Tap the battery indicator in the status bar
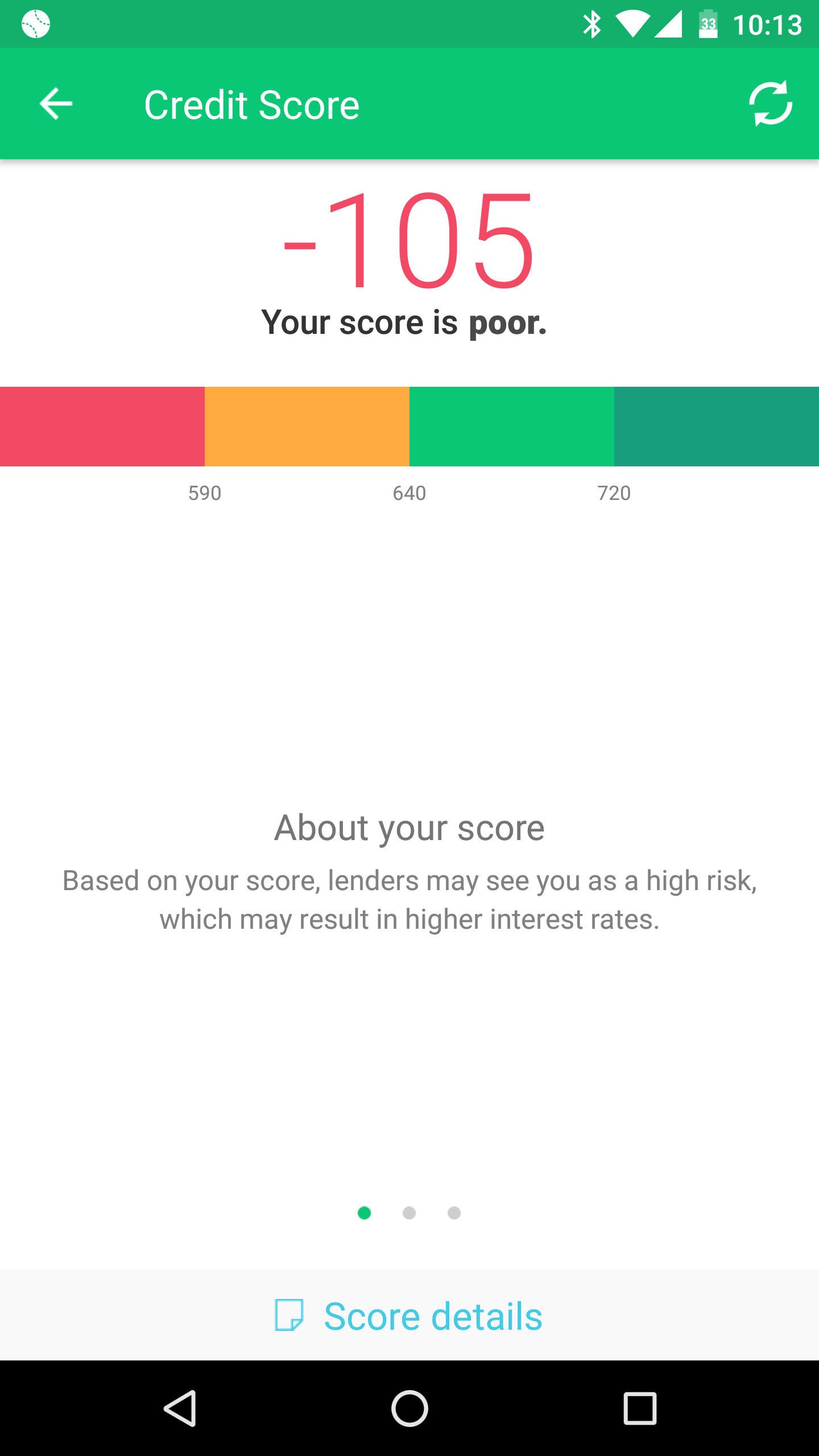This screenshot has width=819, height=1456. pos(707,23)
